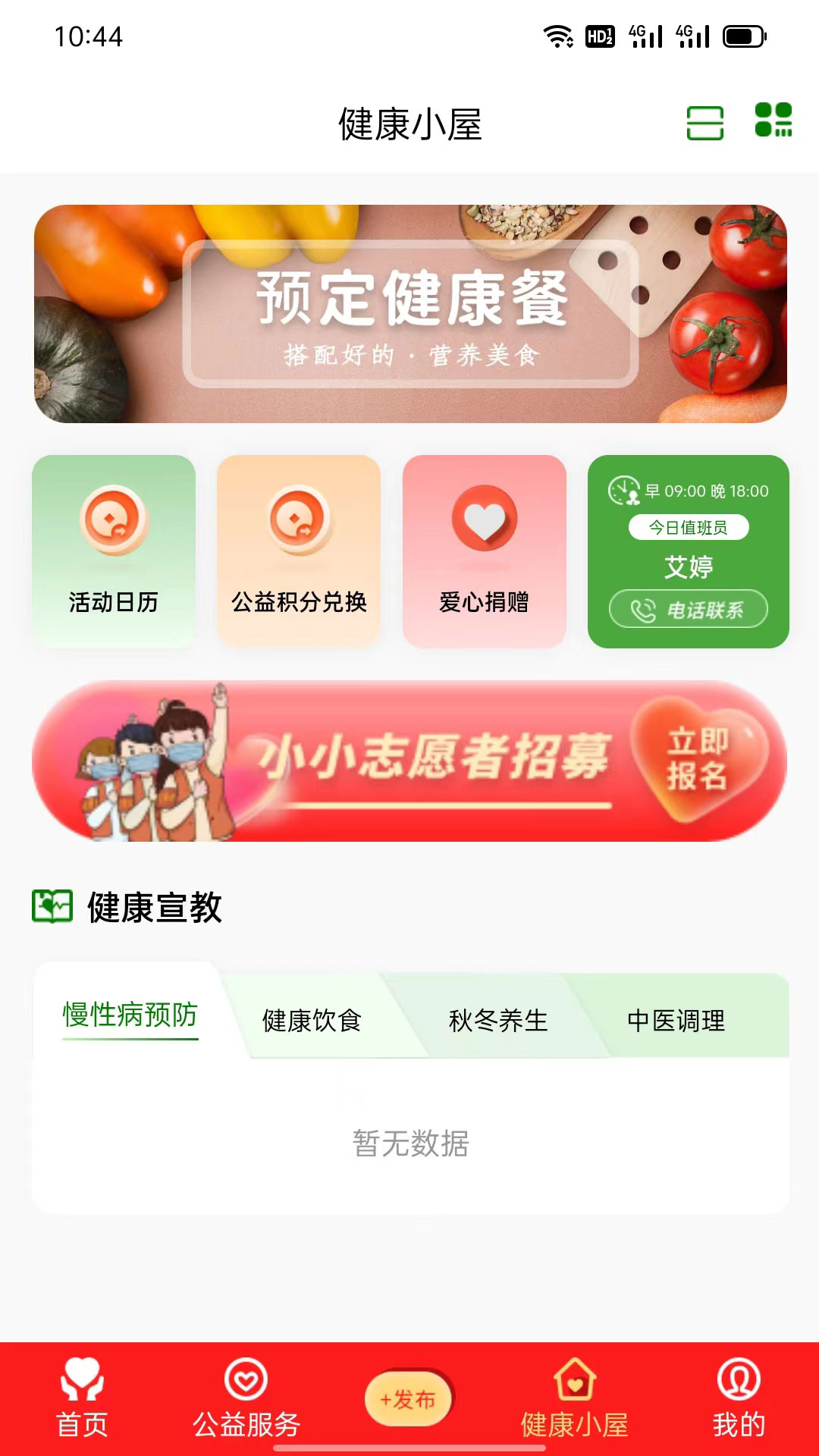This screenshot has height=1456, width=819.
Task: Open the 我的 tab
Action: pyautogui.click(x=739, y=1399)
